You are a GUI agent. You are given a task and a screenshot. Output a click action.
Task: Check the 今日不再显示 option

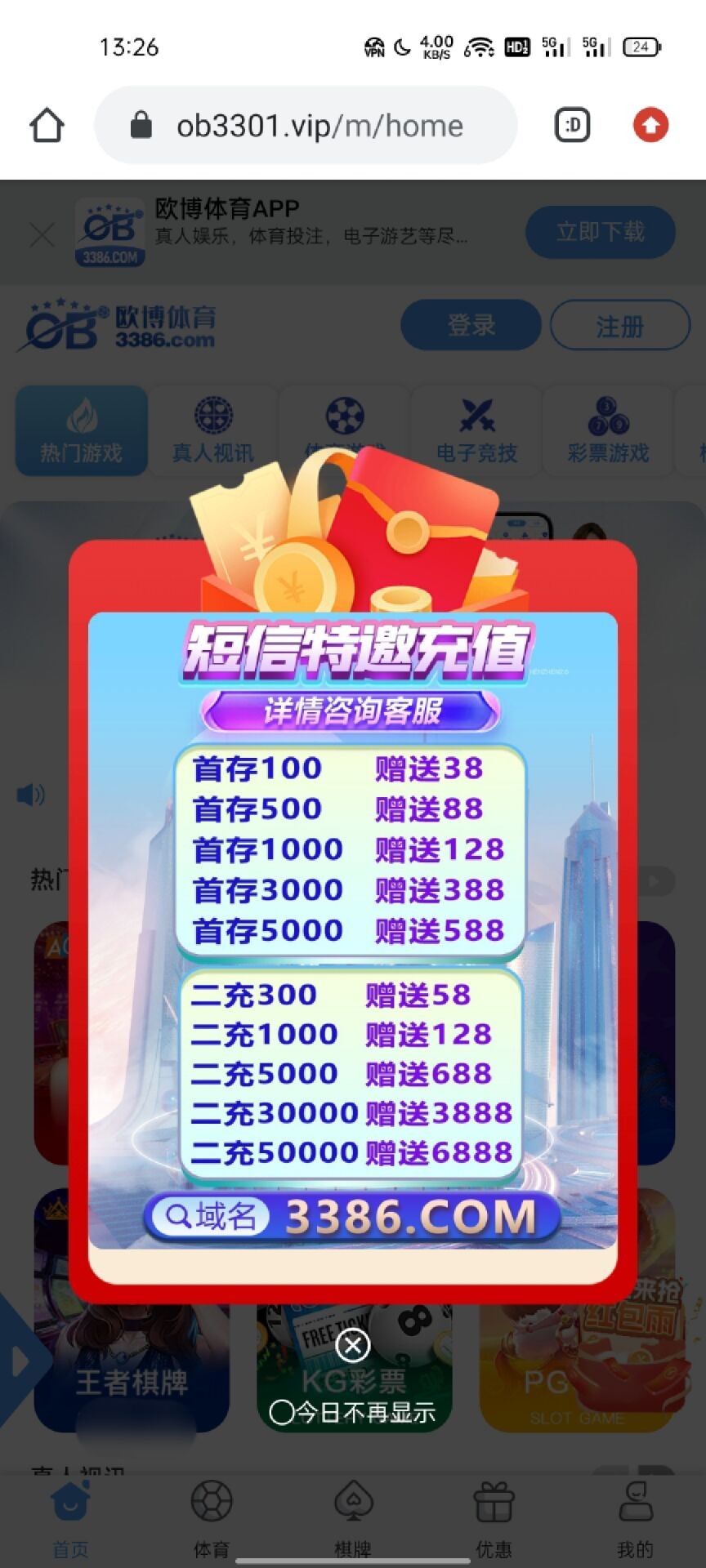282,1412
